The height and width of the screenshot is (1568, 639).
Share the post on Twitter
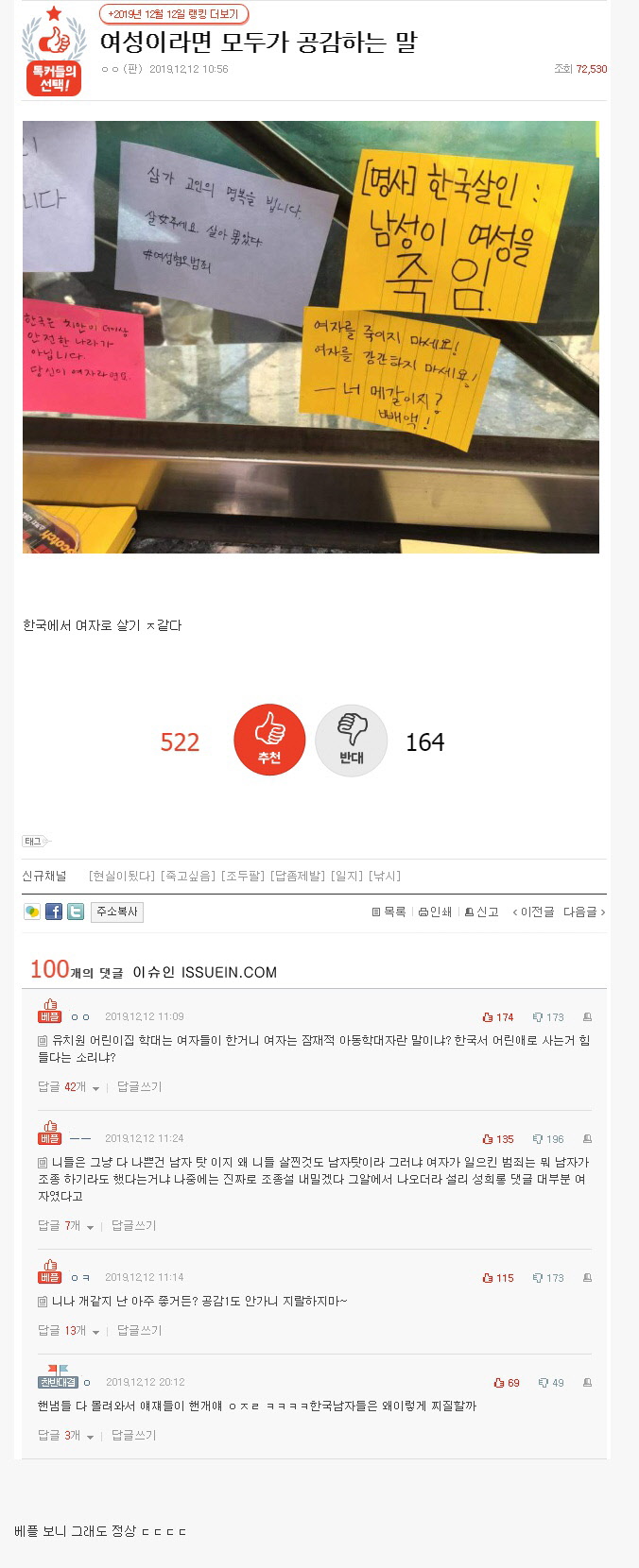[x=76, y=912]
